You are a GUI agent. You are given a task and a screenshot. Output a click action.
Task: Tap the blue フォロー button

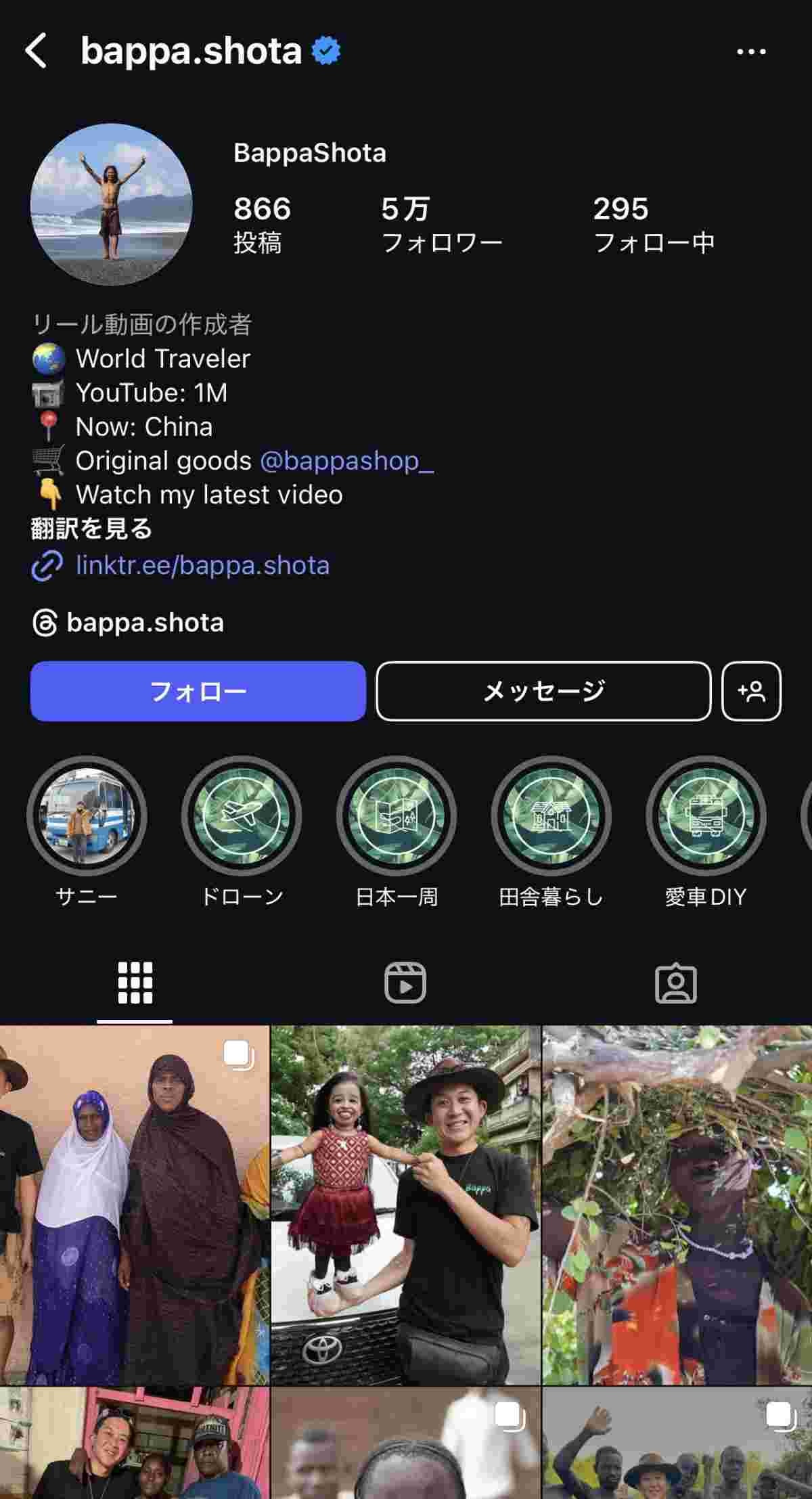pos(198,691)
